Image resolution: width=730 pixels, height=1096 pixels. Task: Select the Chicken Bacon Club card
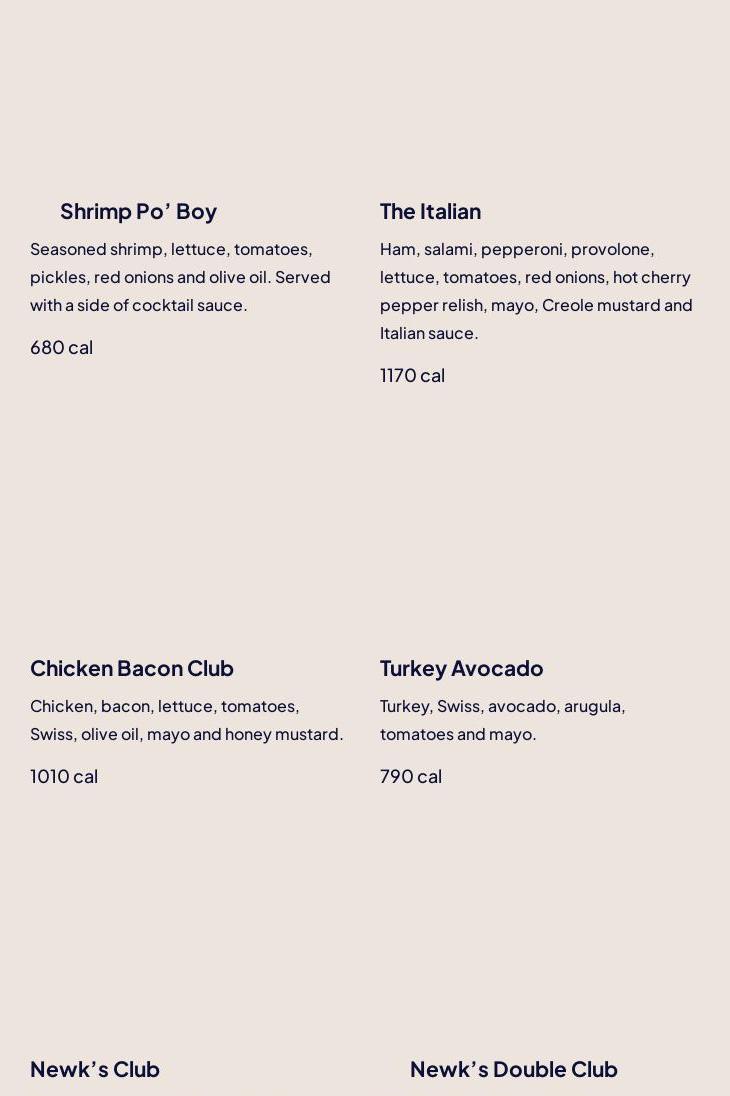pos(132,668)
